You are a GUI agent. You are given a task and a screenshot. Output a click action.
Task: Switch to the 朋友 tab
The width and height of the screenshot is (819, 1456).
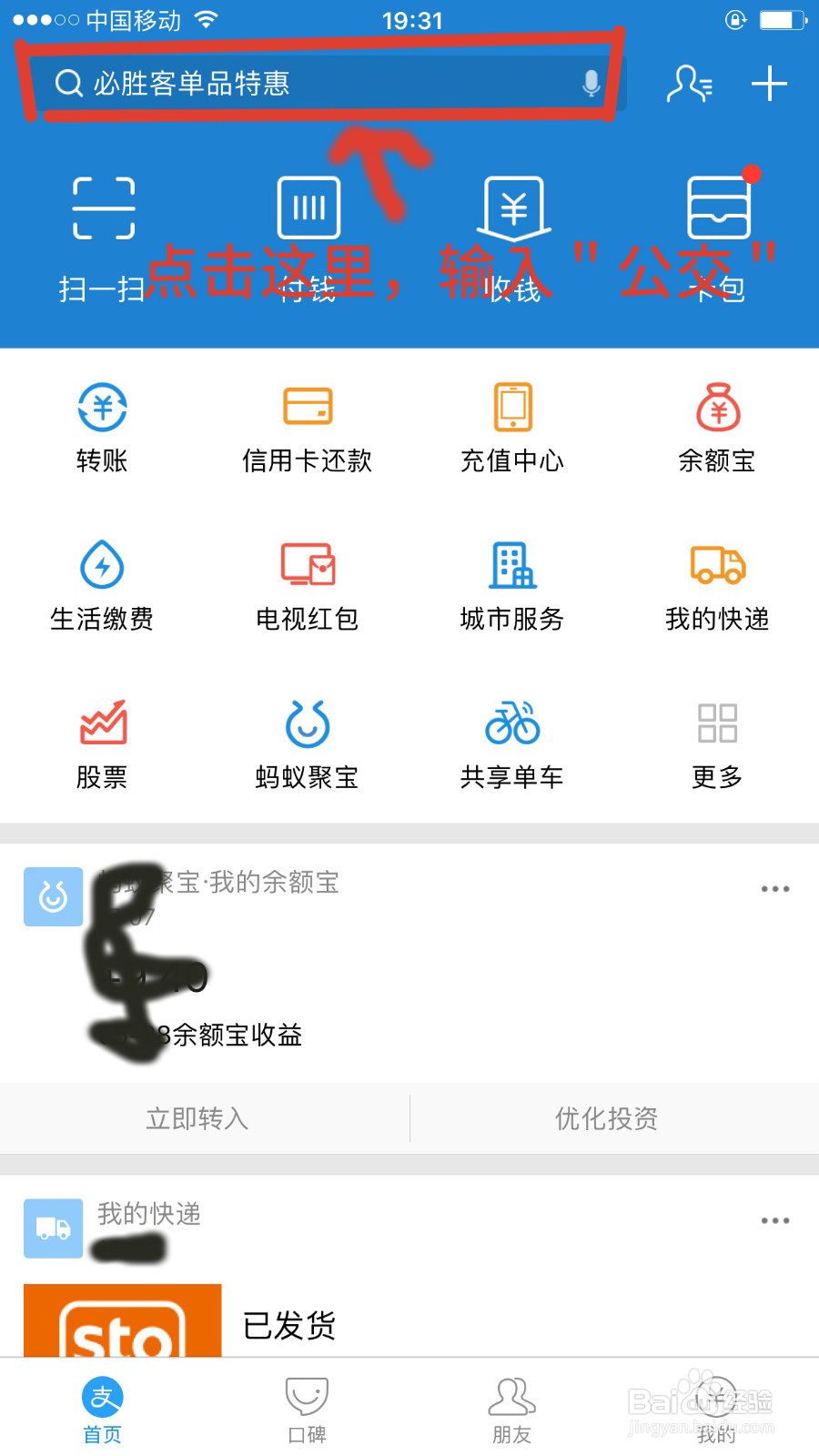(x=511, y=1406)
